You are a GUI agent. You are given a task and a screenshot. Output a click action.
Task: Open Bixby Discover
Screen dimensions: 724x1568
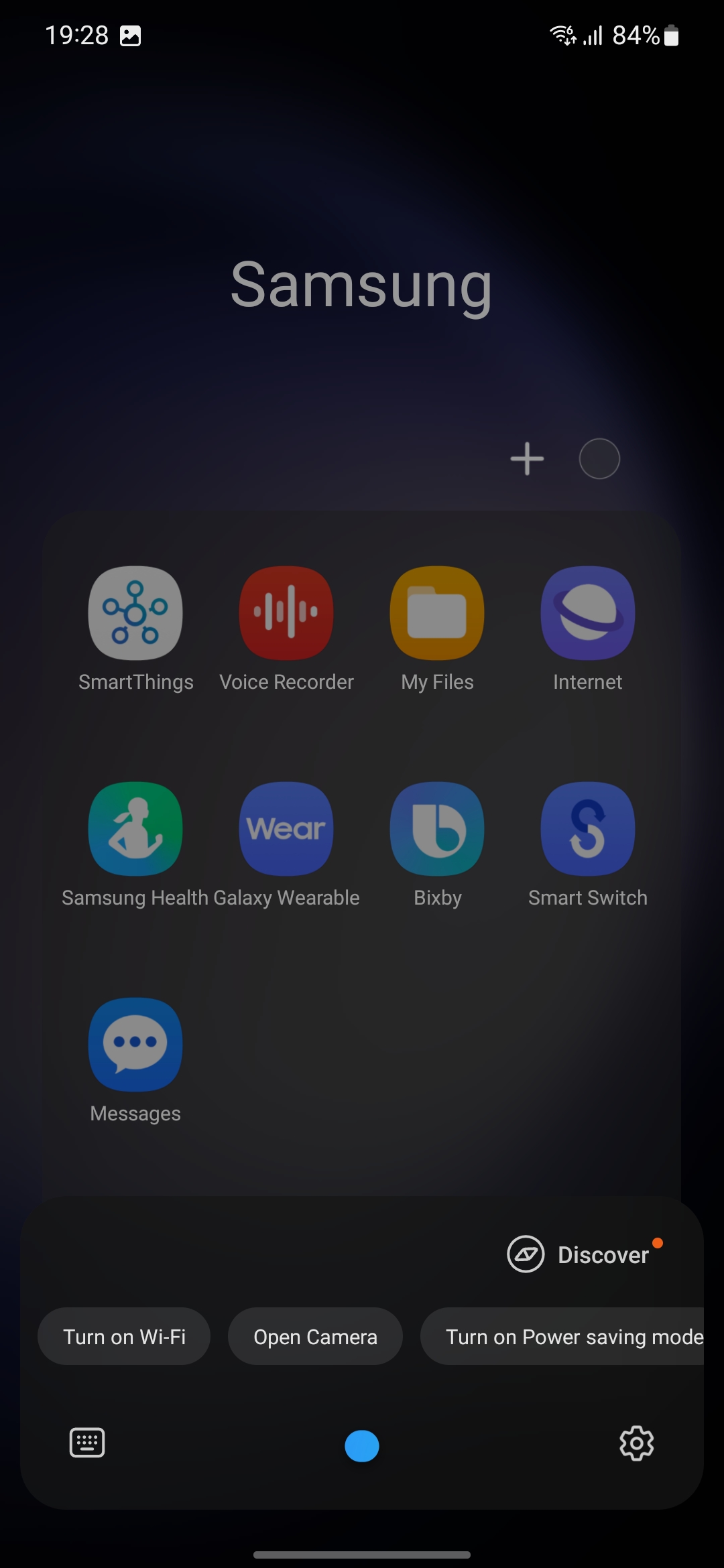pyautogui.click(x=580, y=1254)
